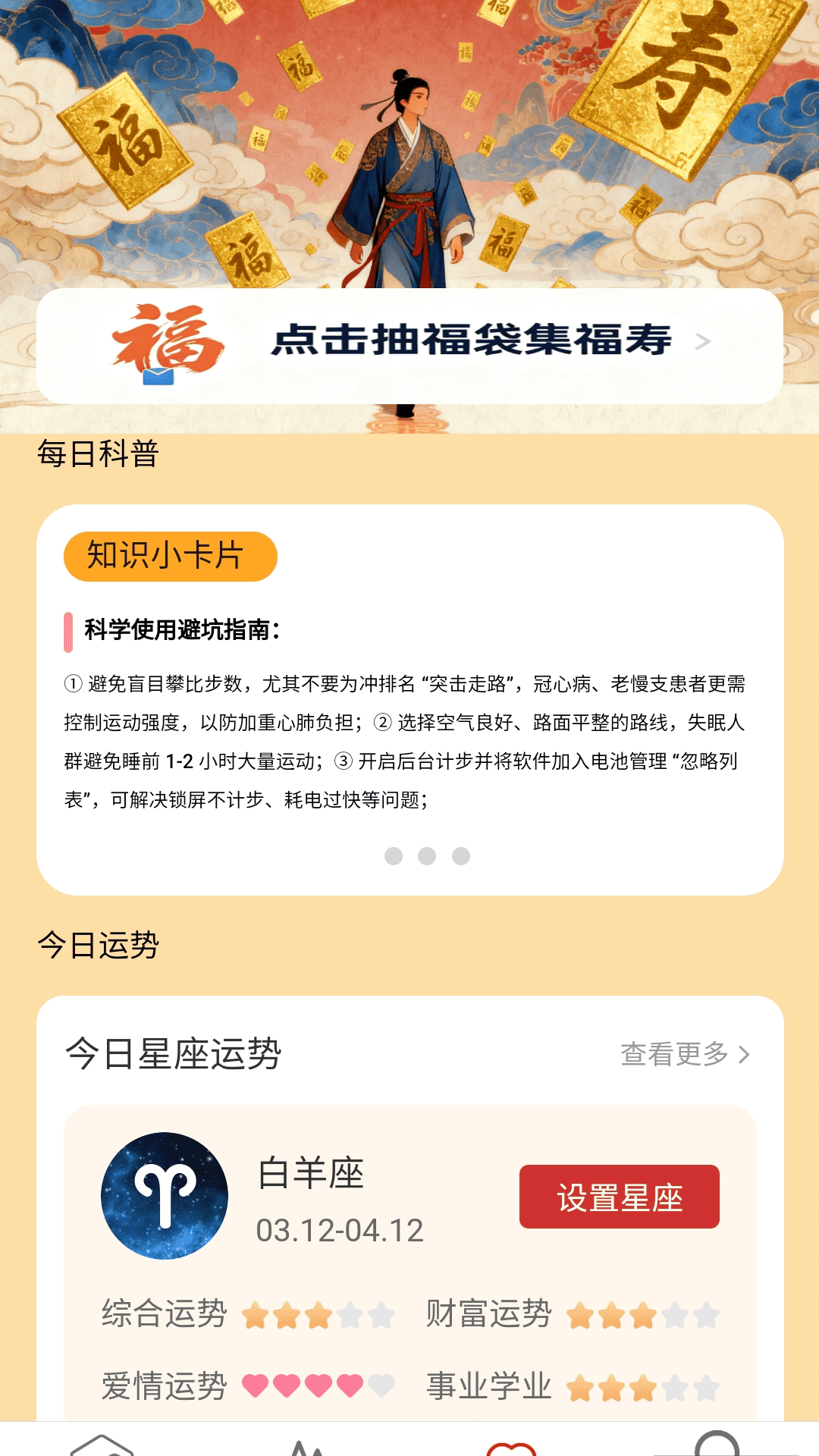Screen dimensions: 819x1456
Task: Expand the 知识小卡片 knowledge card
Action: 170,555
